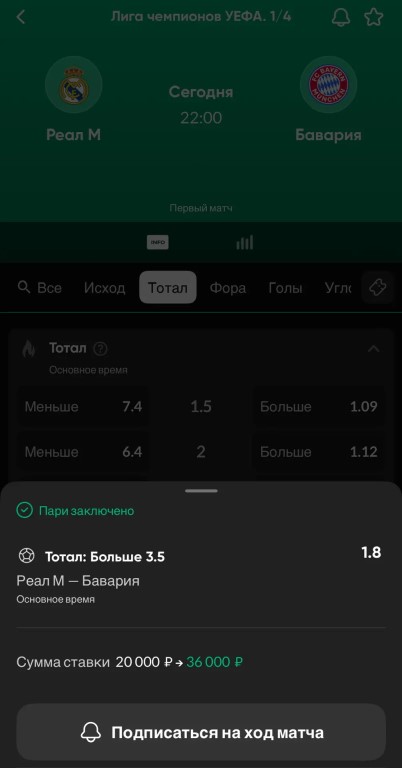The image size is (402, 768).
Task: Add match to favorites with star
Action: point(374,18)
